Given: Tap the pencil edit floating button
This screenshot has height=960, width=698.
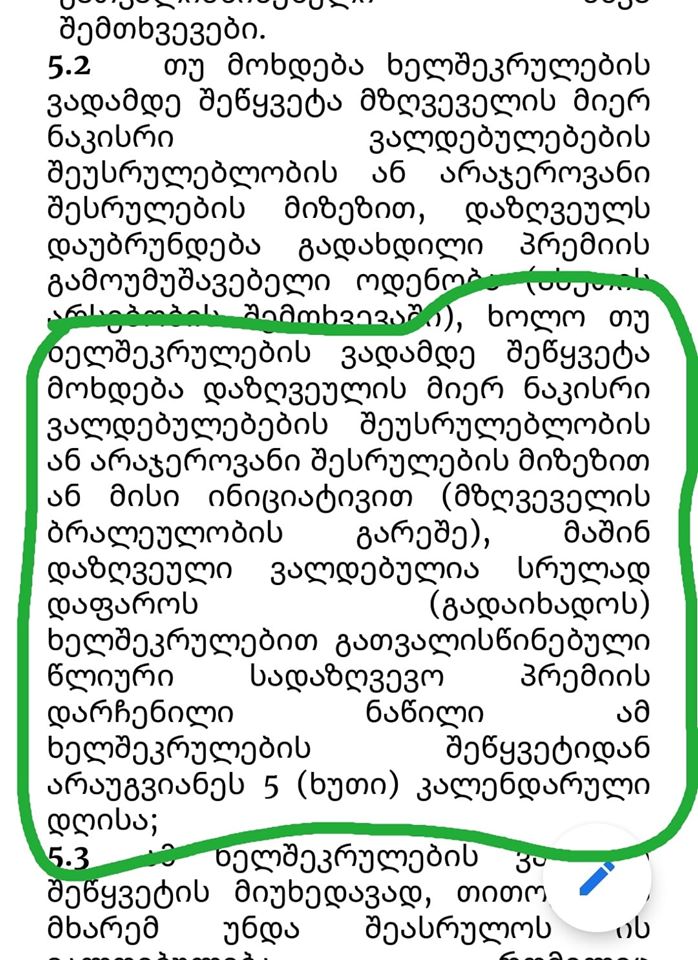Looking at the screenshot, I should 595,878.
